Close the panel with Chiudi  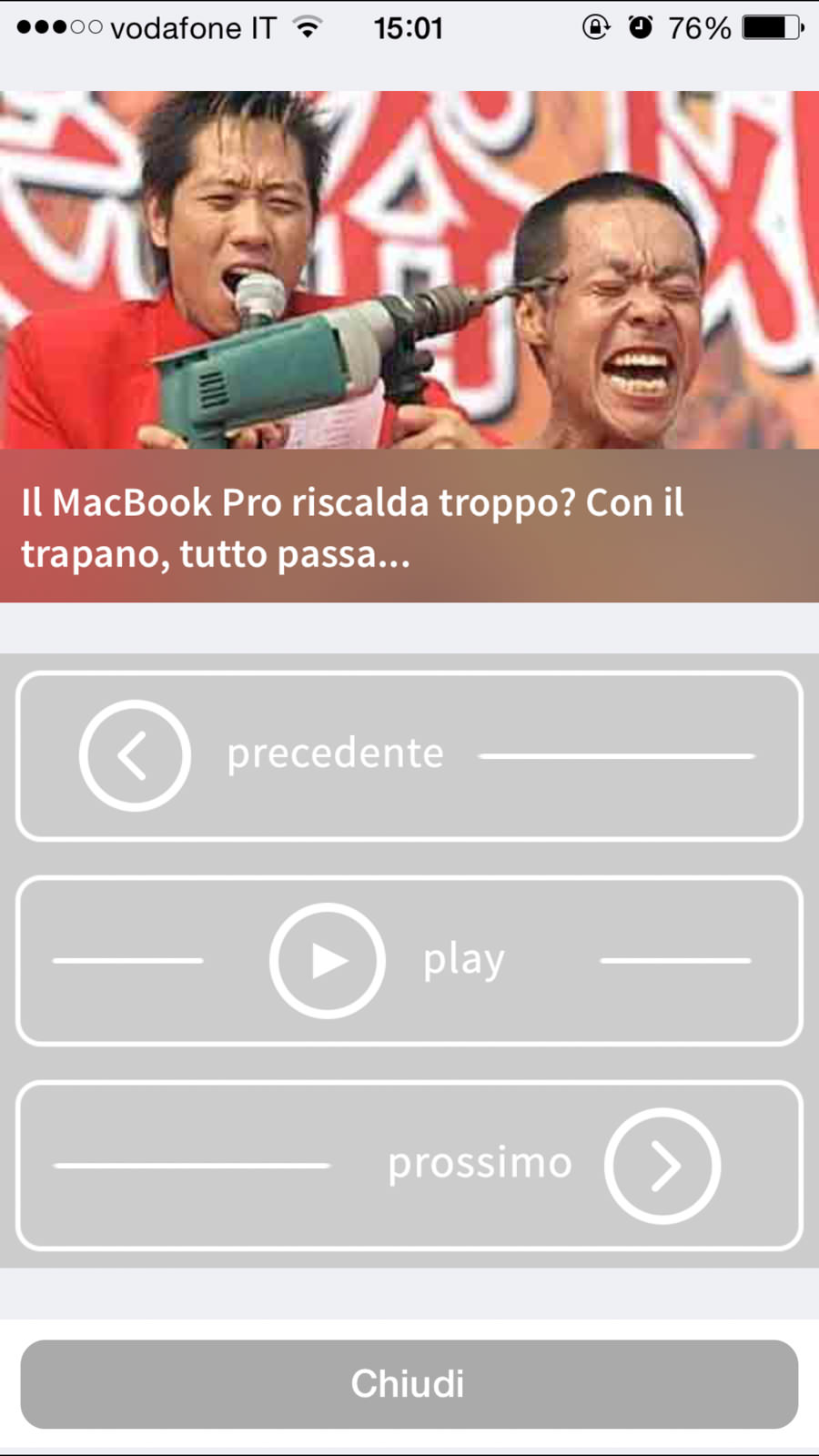[409, 1384]
